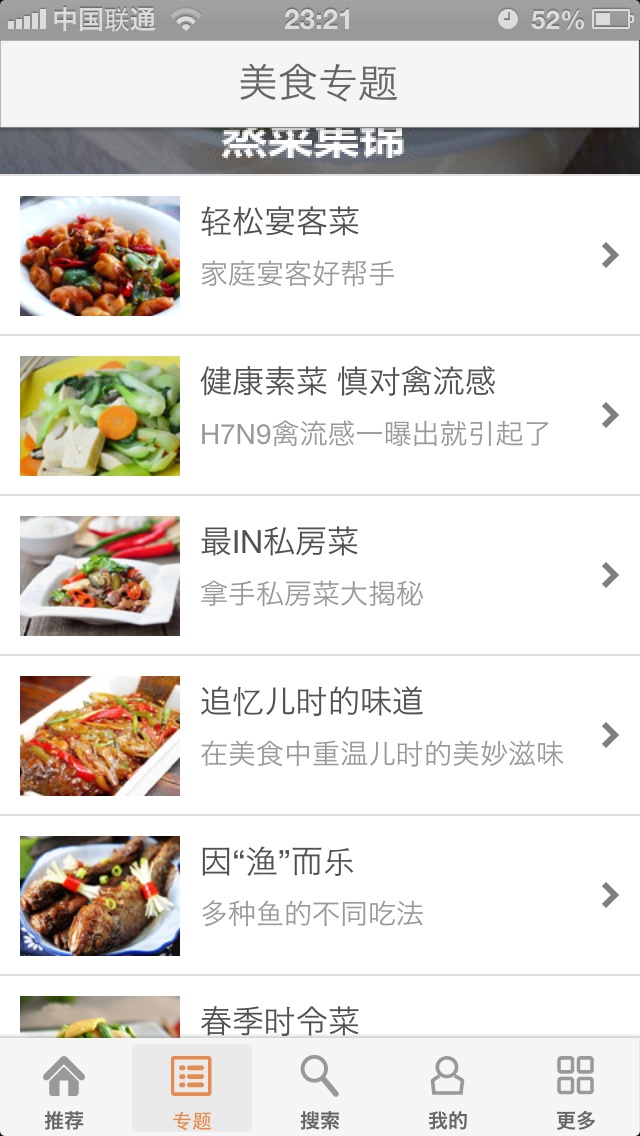Open the 轻松宴客菜 topic
The width and height of the screenshot is (640, 1136).
tap(320, 256)
